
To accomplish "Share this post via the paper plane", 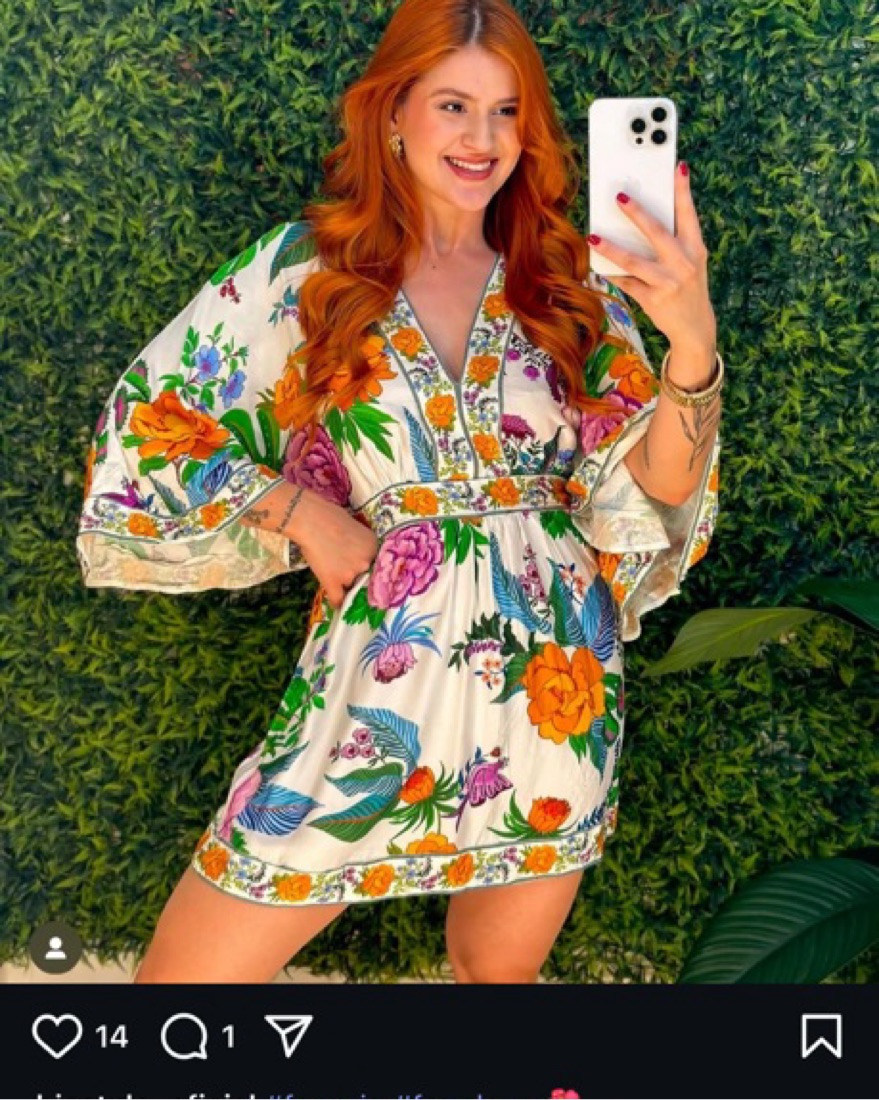I will (x=289, y=1035).
